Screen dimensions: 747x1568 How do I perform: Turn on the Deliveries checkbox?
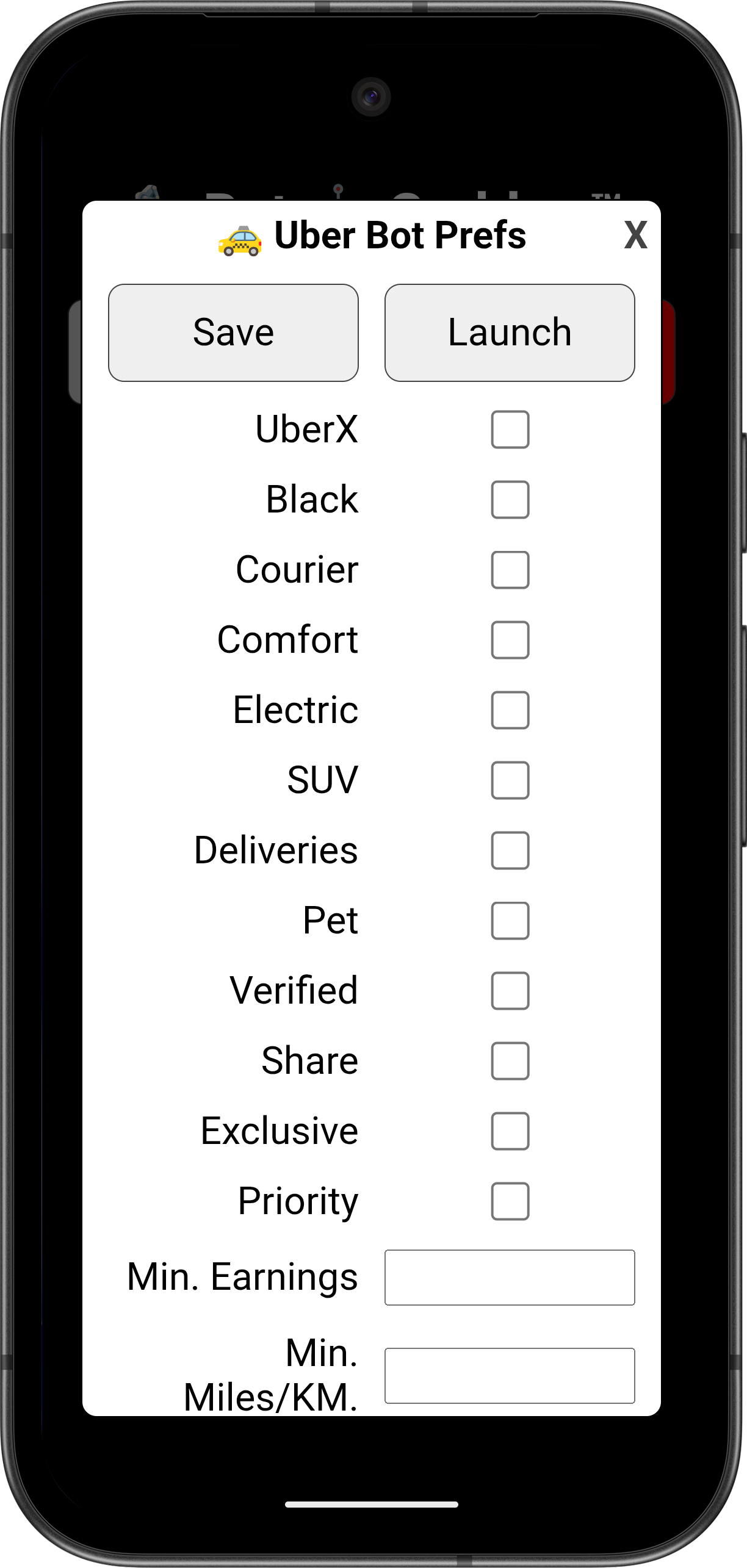click(x=510, y=851)
